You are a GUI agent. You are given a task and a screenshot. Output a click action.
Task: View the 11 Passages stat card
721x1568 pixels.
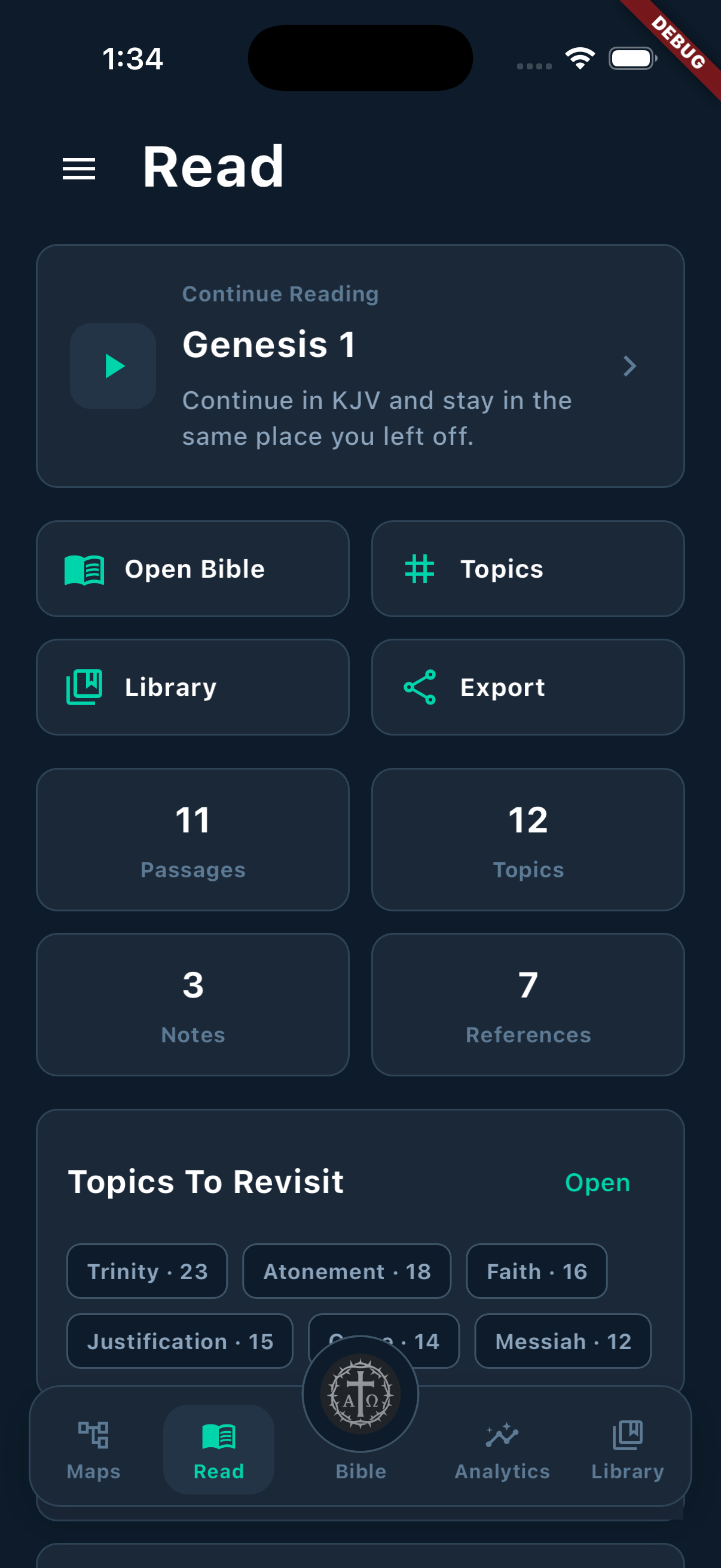[x=193, y=840]
